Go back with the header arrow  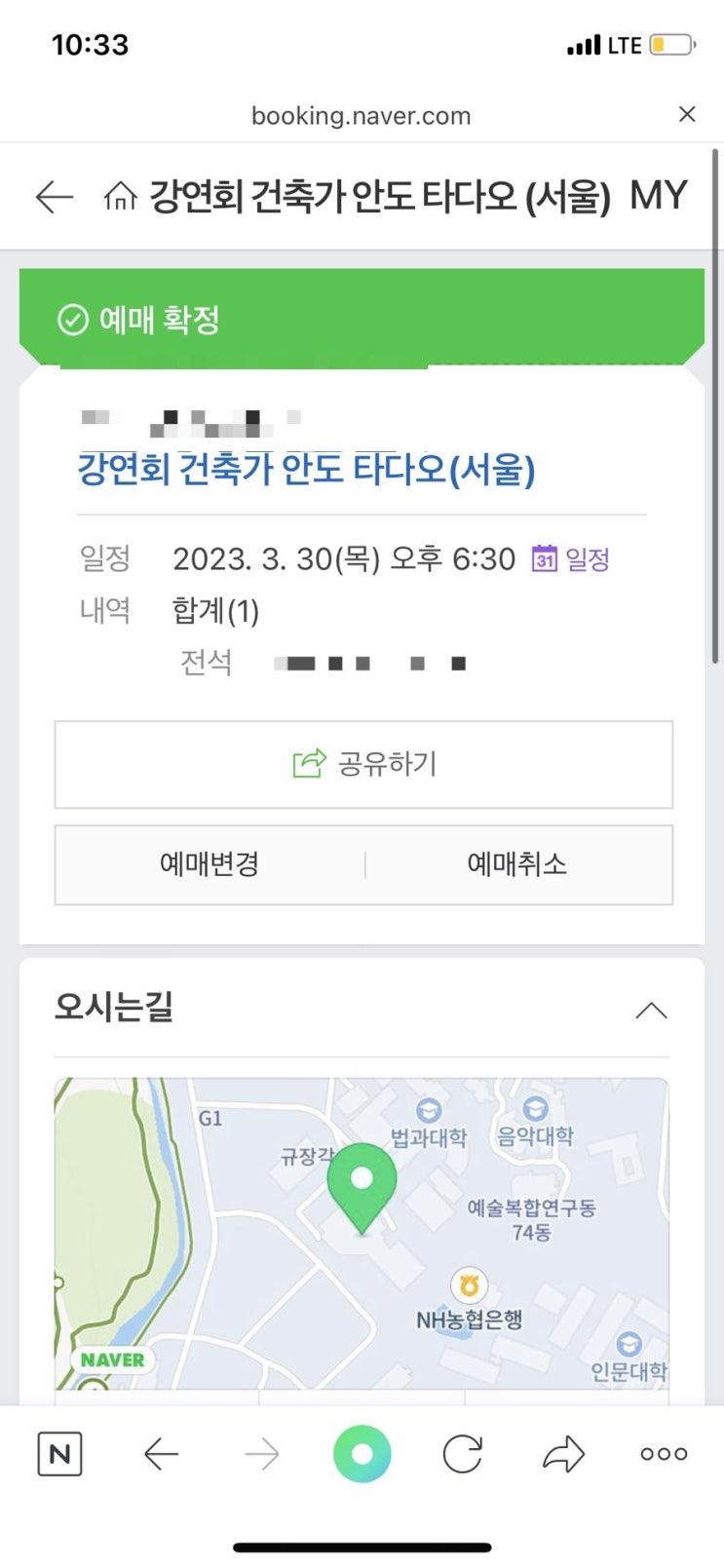click(x=54, y=197)
